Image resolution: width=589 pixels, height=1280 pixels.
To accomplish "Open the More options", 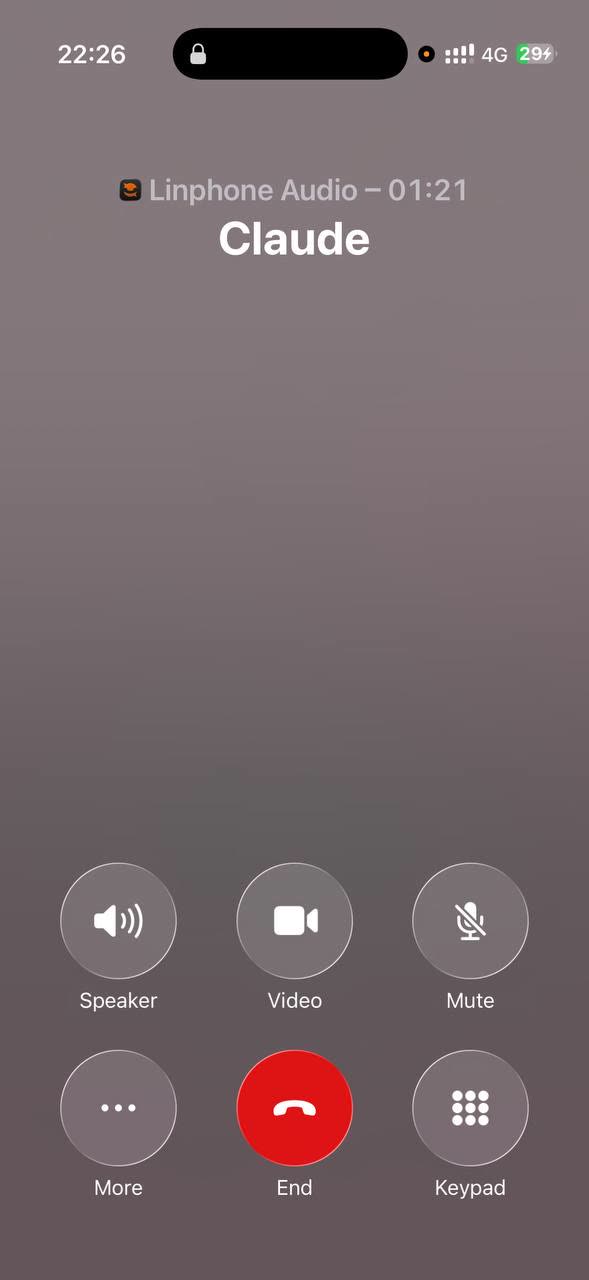I will pos(118,1108).
